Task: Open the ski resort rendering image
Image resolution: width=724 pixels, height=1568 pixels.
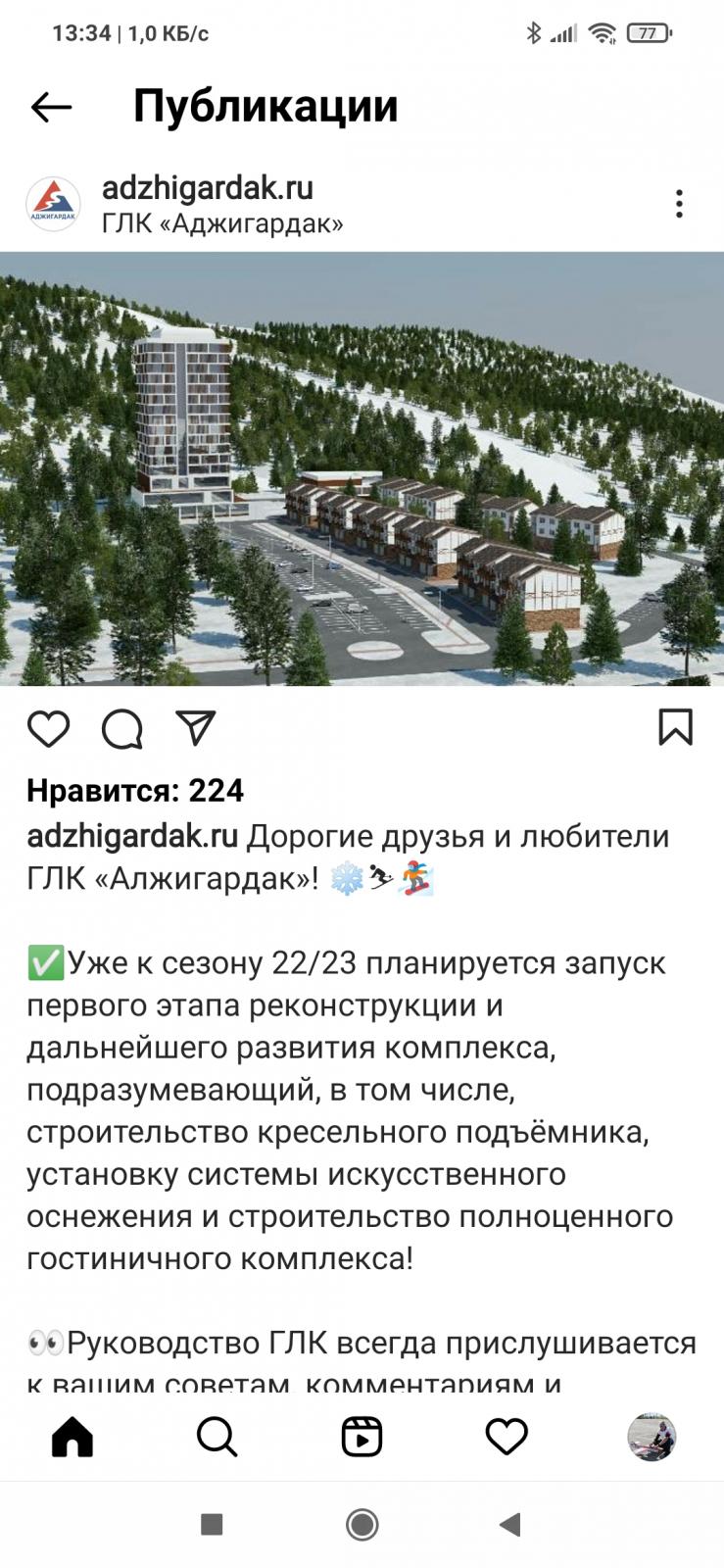Action: coord(362,468)
